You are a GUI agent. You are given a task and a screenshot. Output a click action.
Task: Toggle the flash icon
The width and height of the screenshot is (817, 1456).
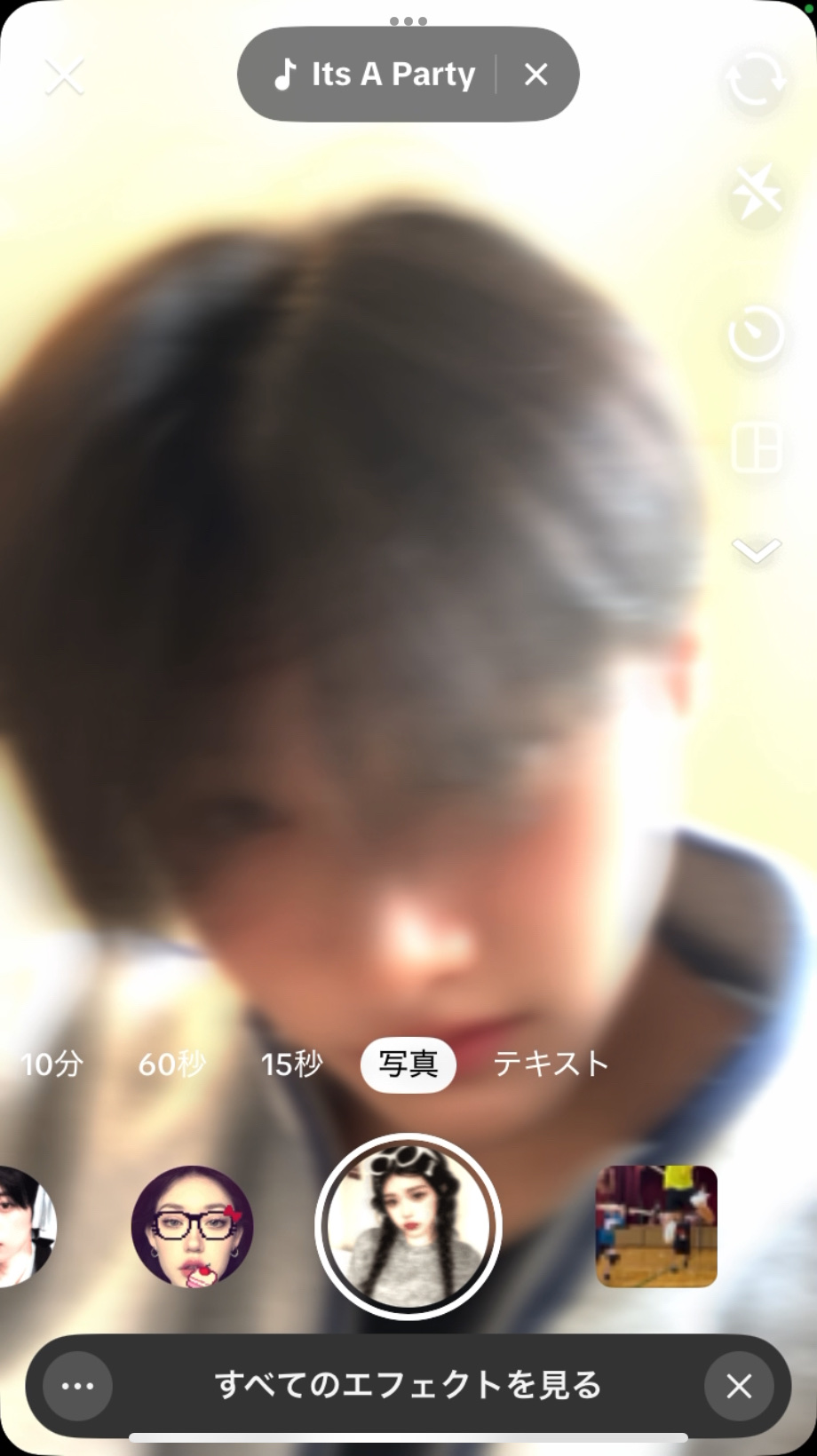(x=756, y=193)
